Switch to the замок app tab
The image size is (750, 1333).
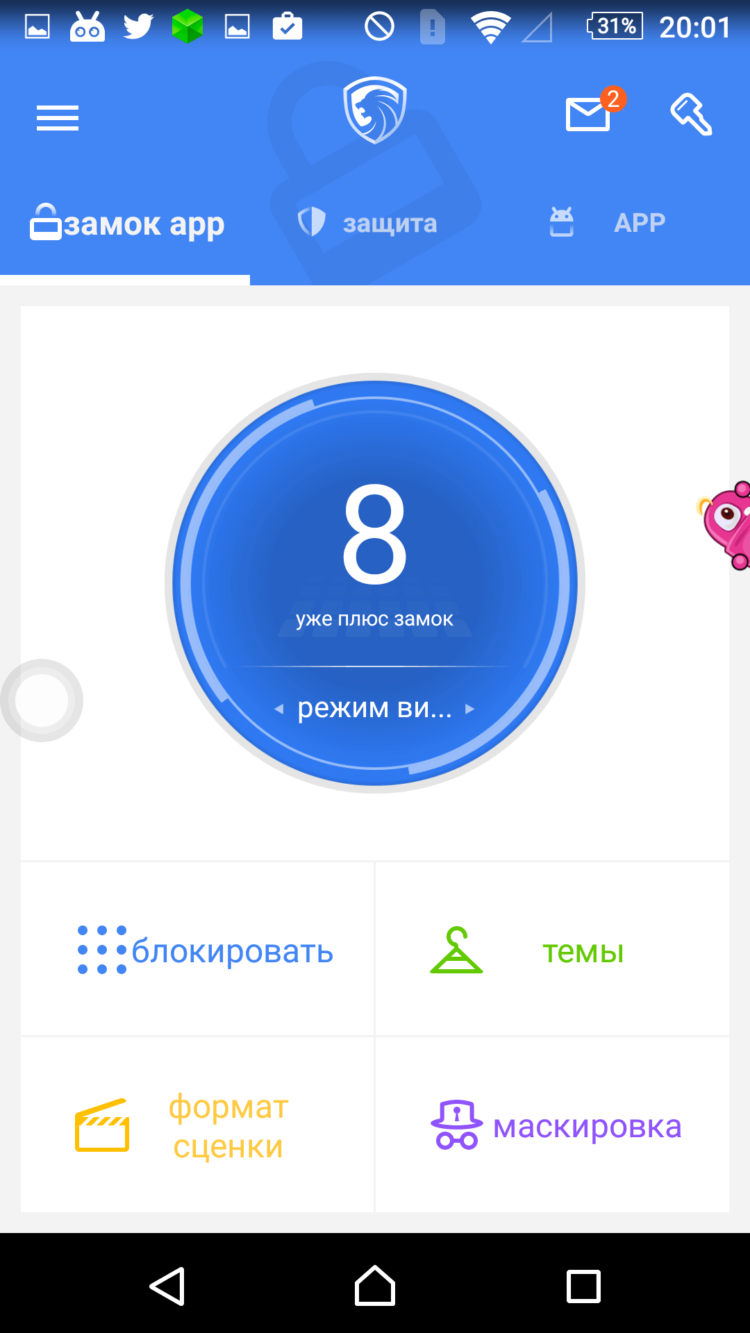127,224
